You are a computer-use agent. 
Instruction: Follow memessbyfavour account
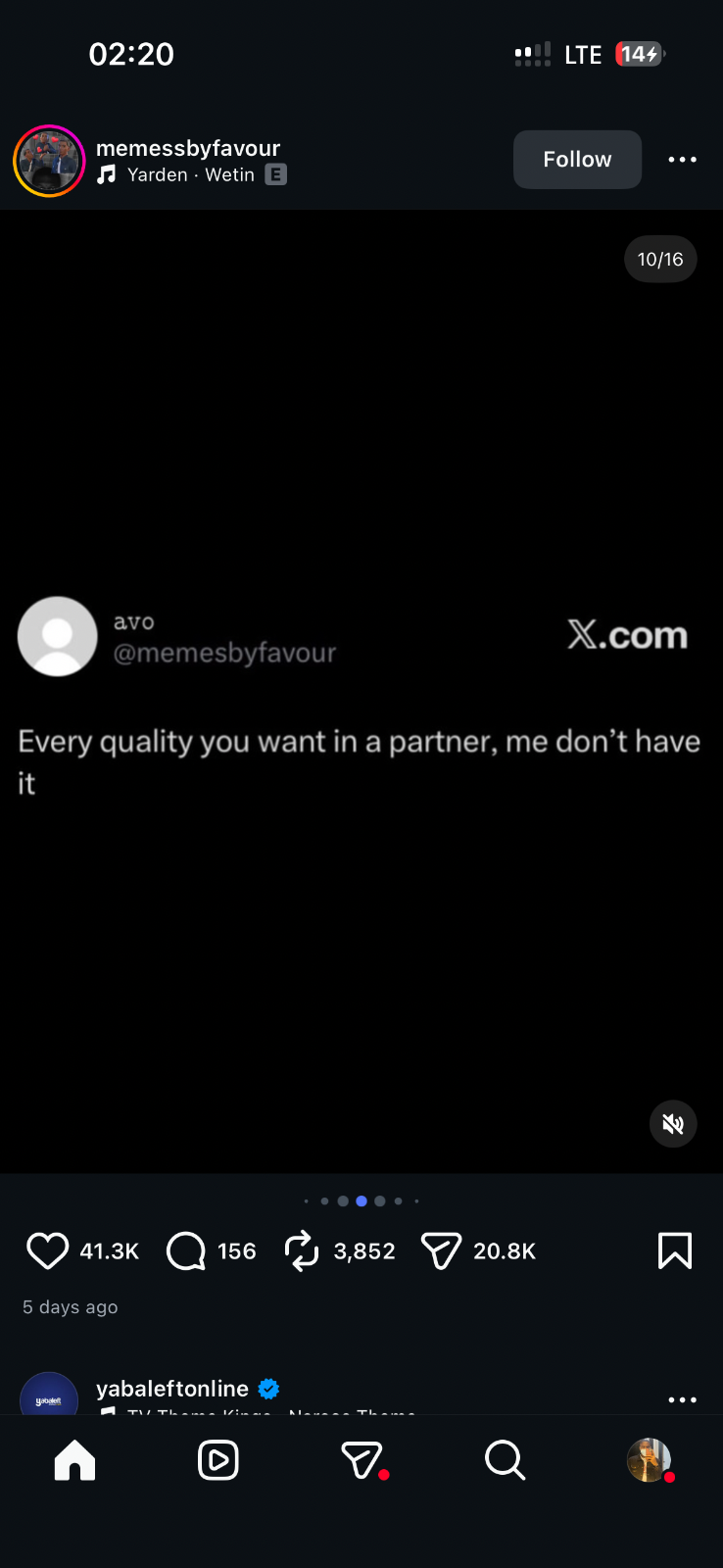point(577,160)
